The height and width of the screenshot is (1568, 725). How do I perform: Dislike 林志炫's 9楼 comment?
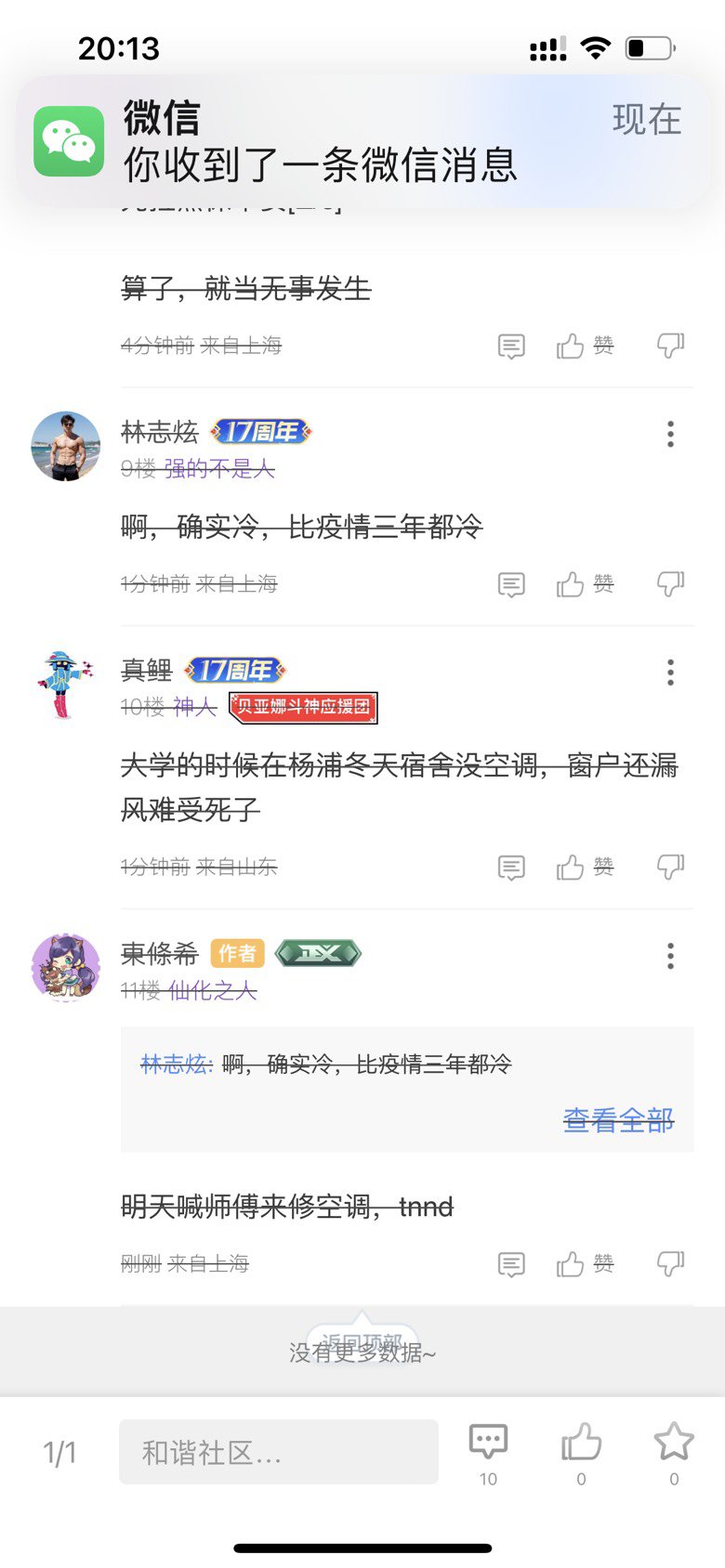tap(670, 583)
